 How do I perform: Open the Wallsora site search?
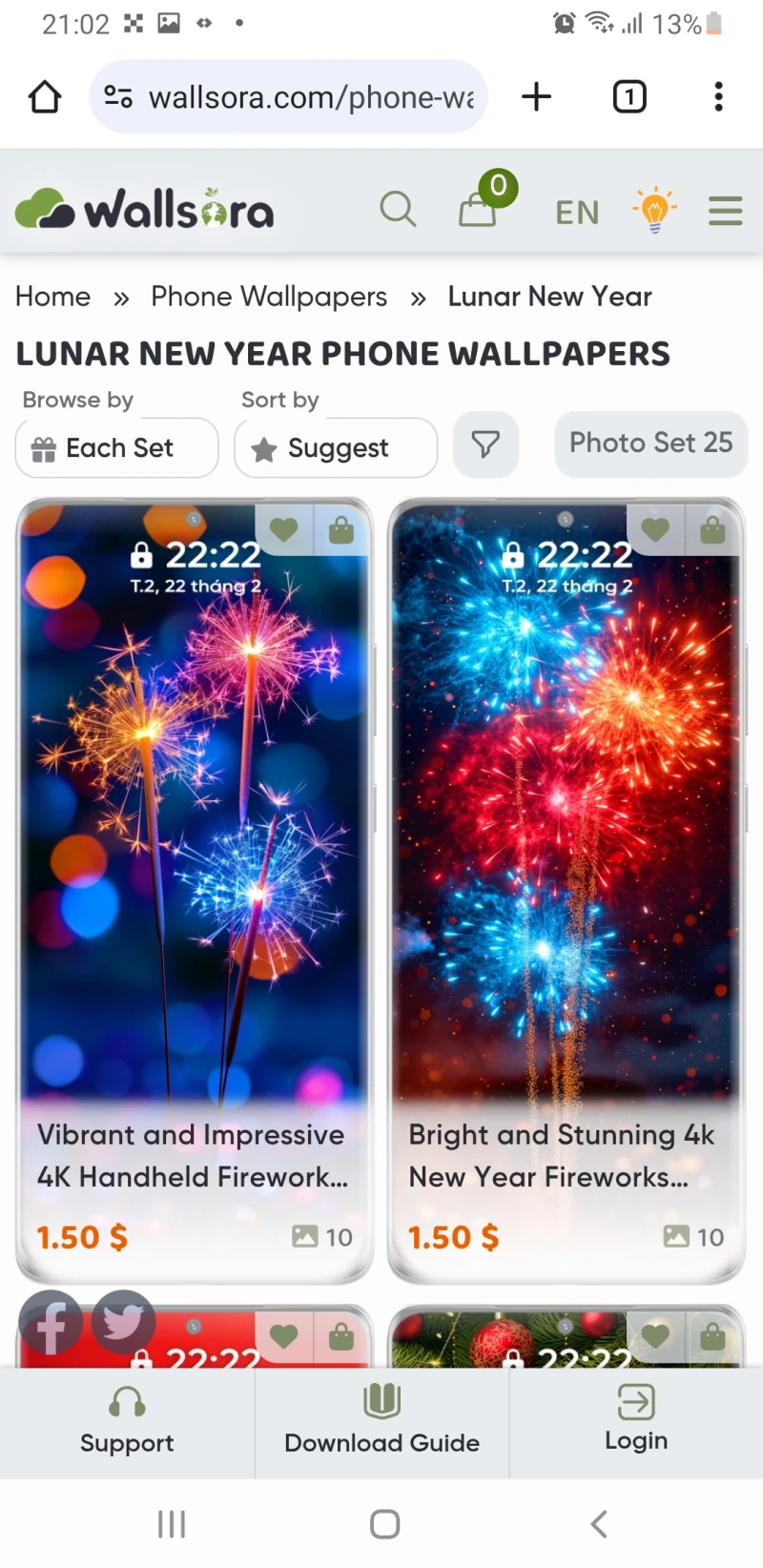tap(398, 208)
